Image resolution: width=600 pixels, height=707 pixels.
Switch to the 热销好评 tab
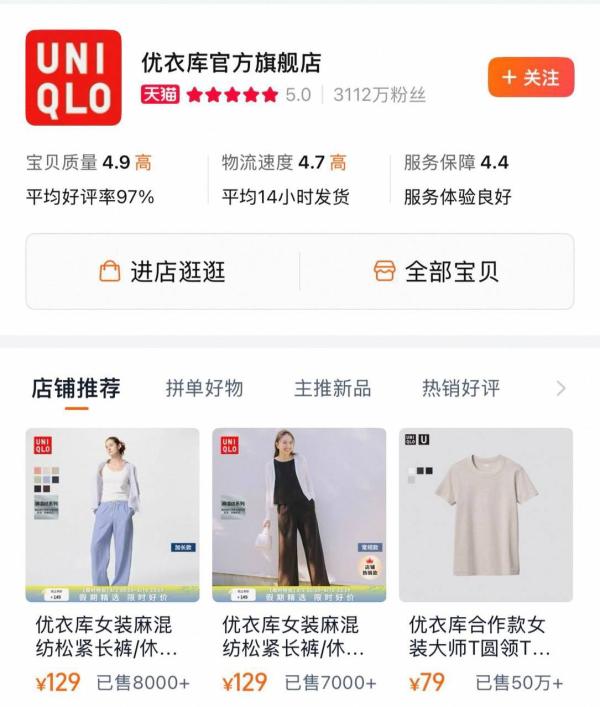(x=461, y=388)
